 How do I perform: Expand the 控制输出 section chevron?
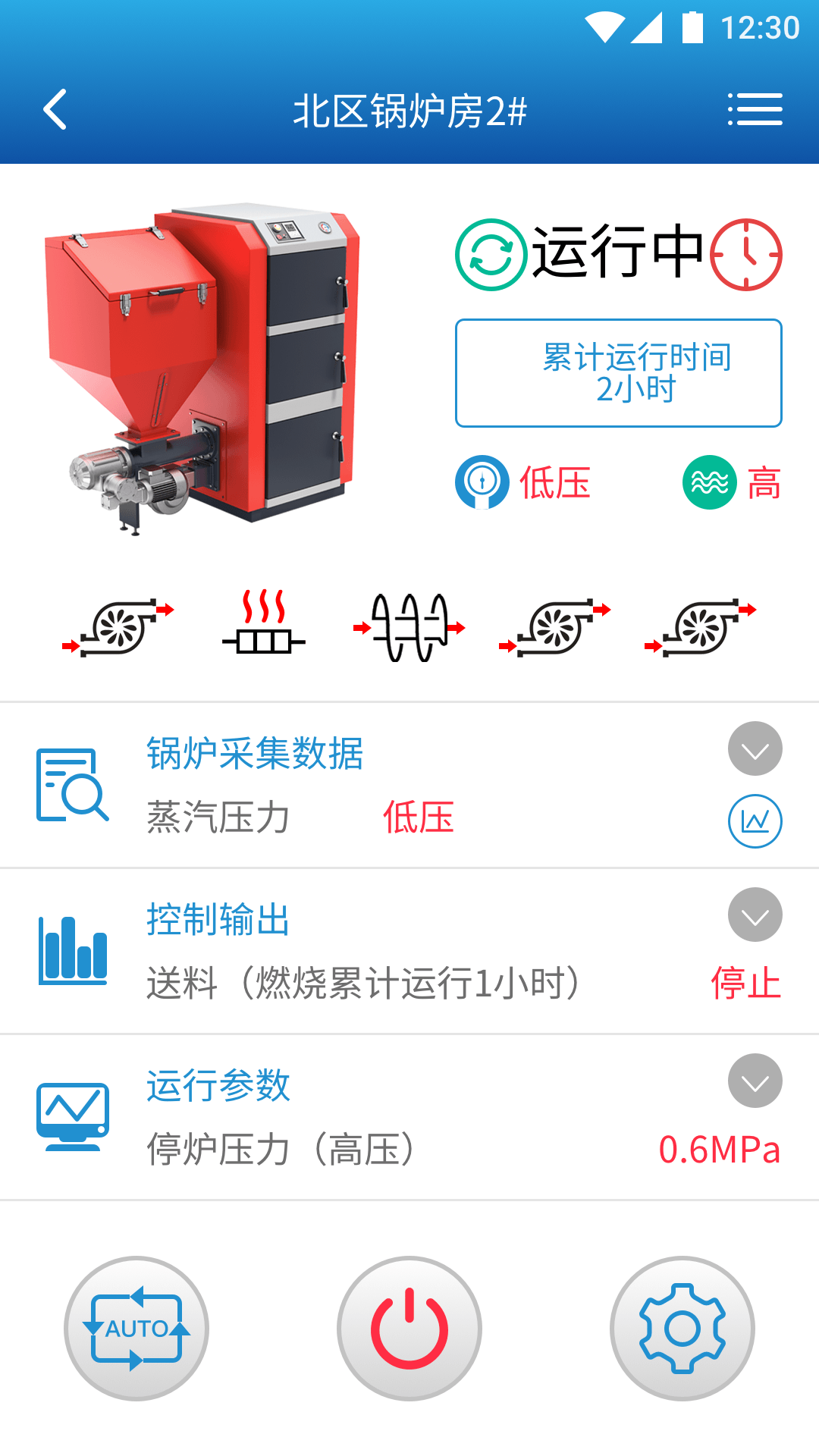click(755, 915)
